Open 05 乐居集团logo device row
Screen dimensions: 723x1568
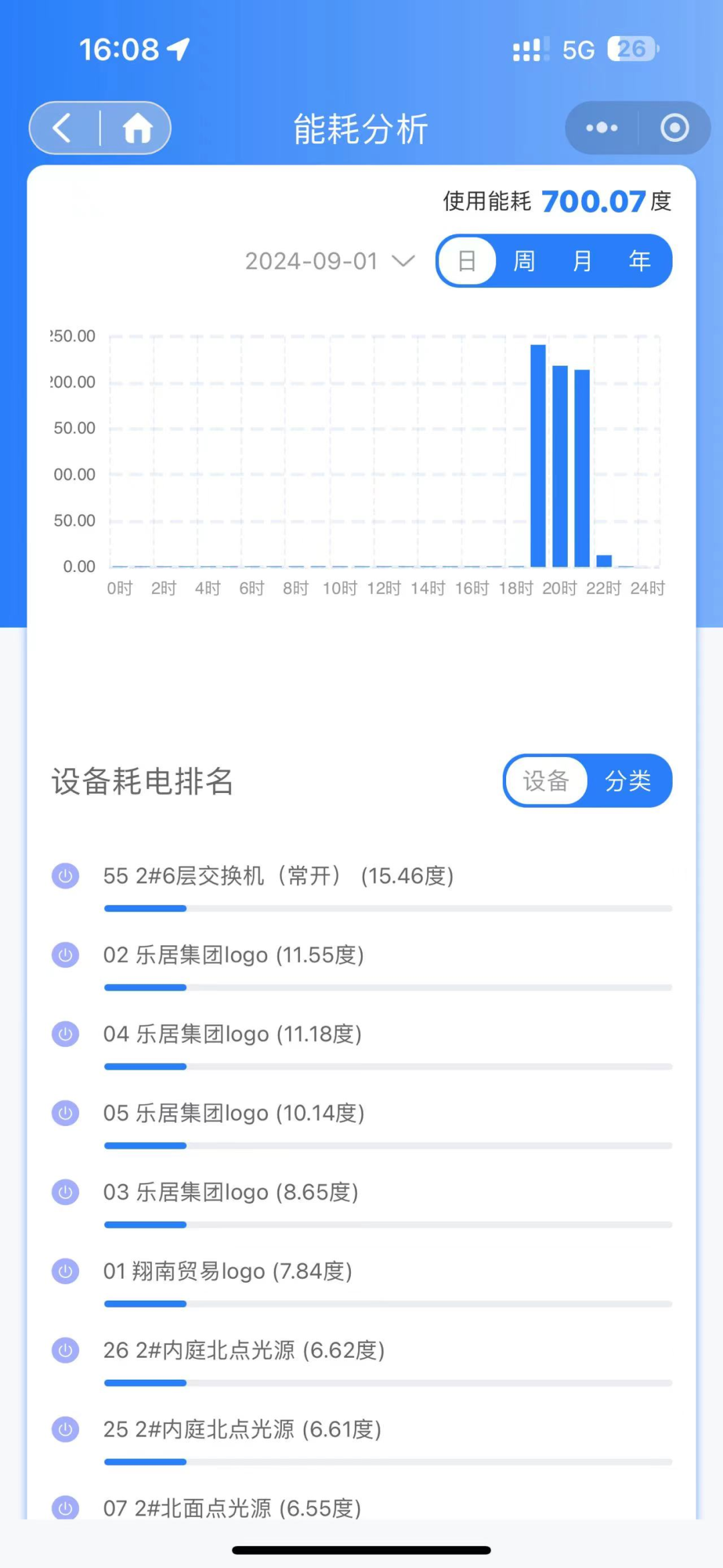[361, 1124]
